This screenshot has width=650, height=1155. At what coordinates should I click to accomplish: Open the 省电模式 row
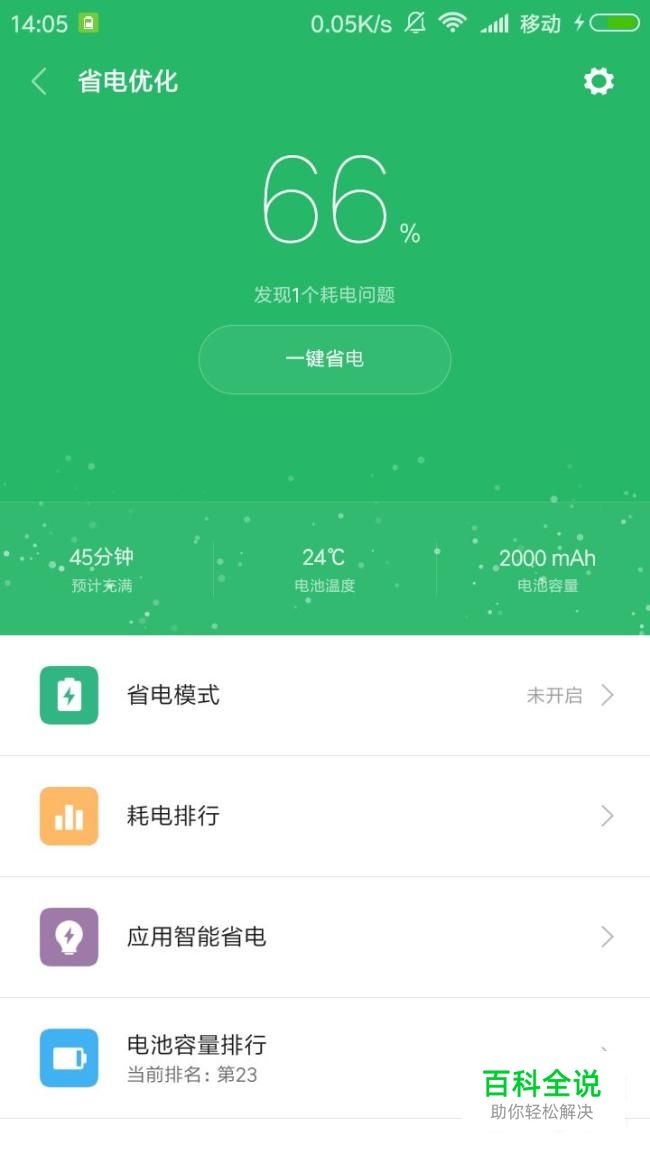pyautogui.click(x=325, y=695)
